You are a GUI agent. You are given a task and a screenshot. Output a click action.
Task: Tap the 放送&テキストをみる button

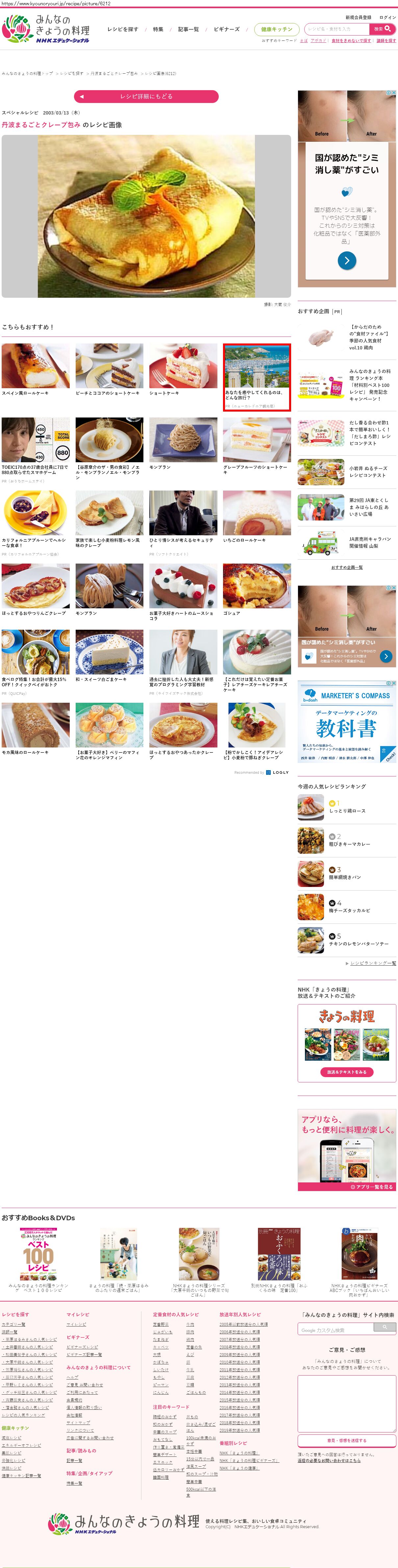pyautogui.click(x=346, y=1072)
